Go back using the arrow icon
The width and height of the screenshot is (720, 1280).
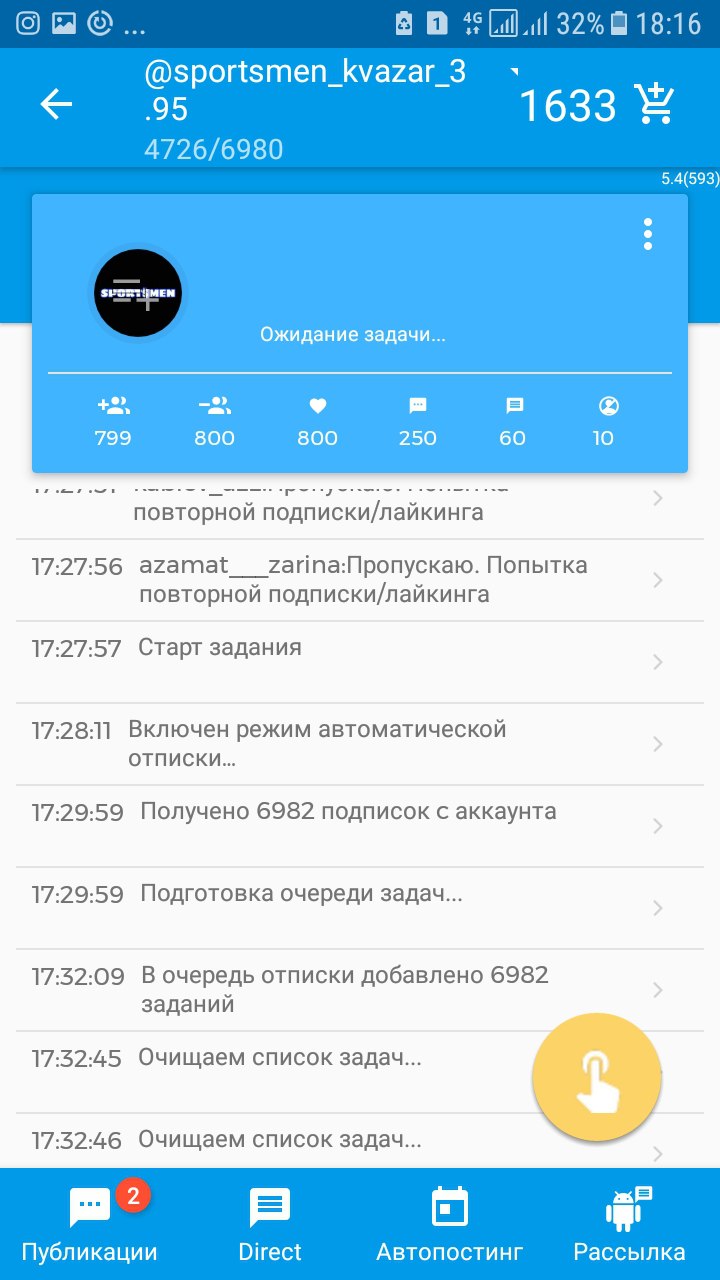click(56, 105)
